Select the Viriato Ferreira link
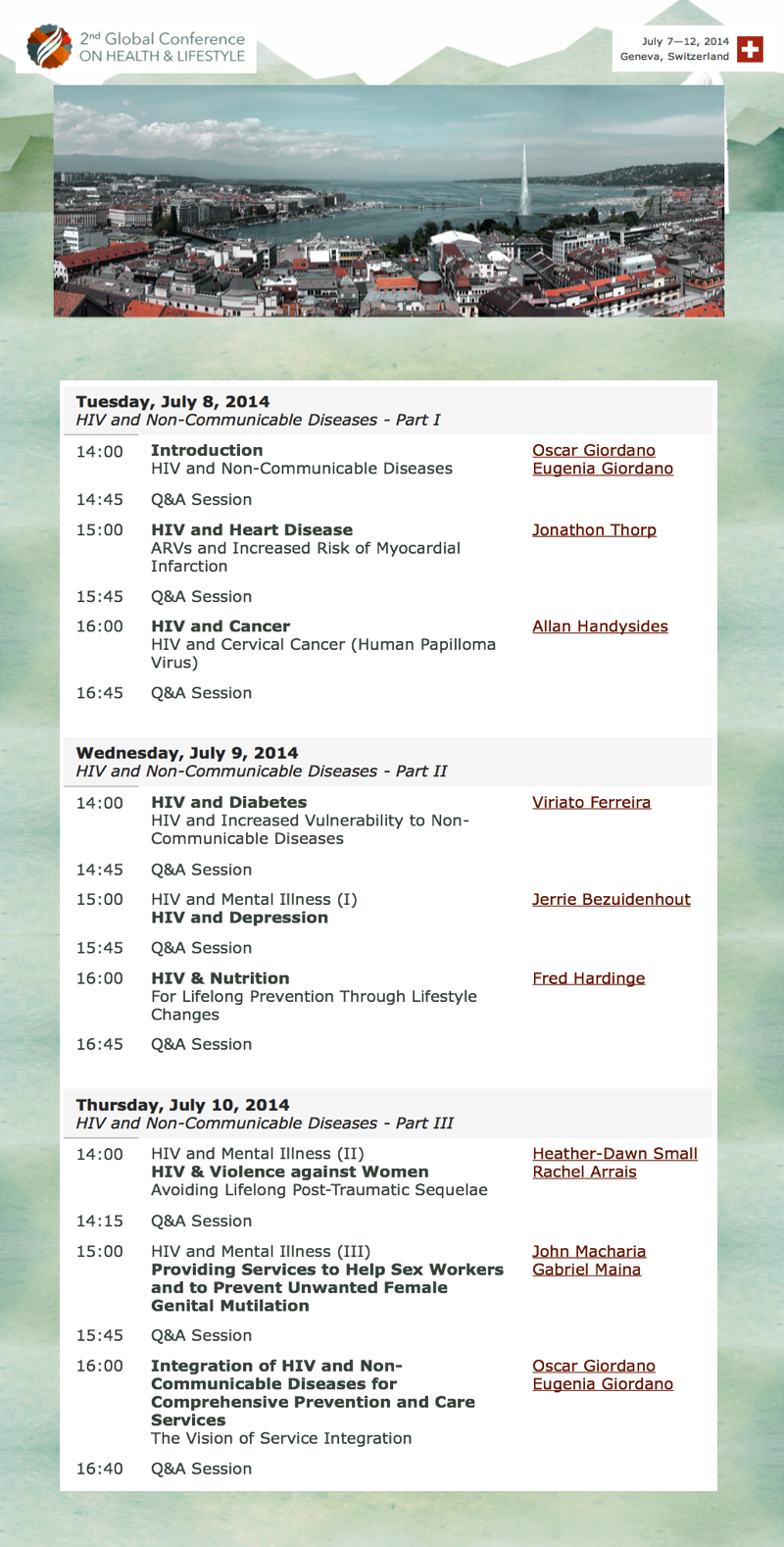 [x=591, y=803]
